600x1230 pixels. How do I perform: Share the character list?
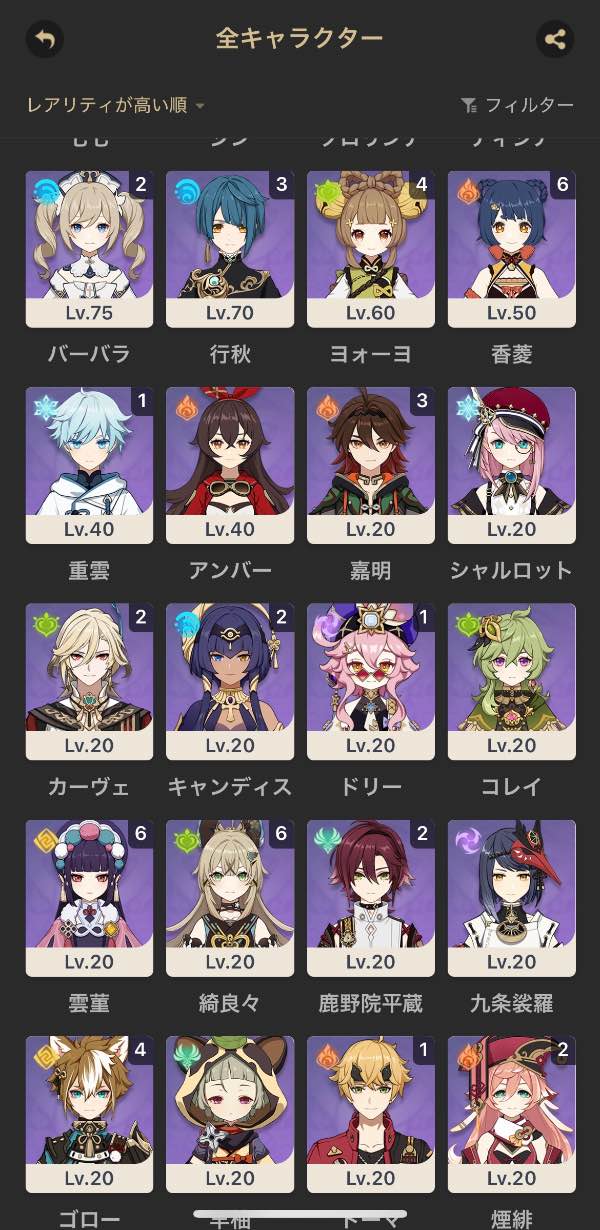(555, 40)
